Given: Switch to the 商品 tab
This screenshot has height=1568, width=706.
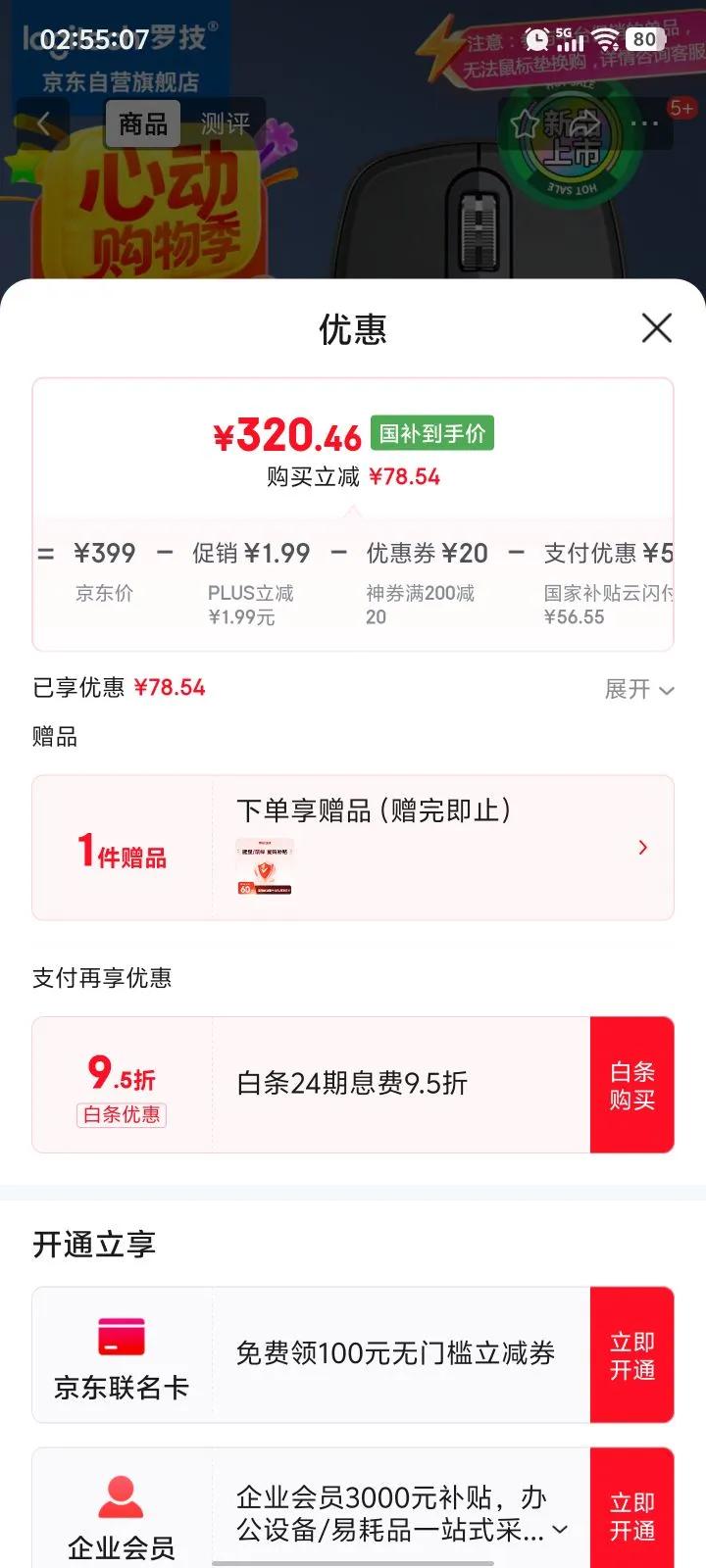Looking at the screenshot, I should pos(143,124).
